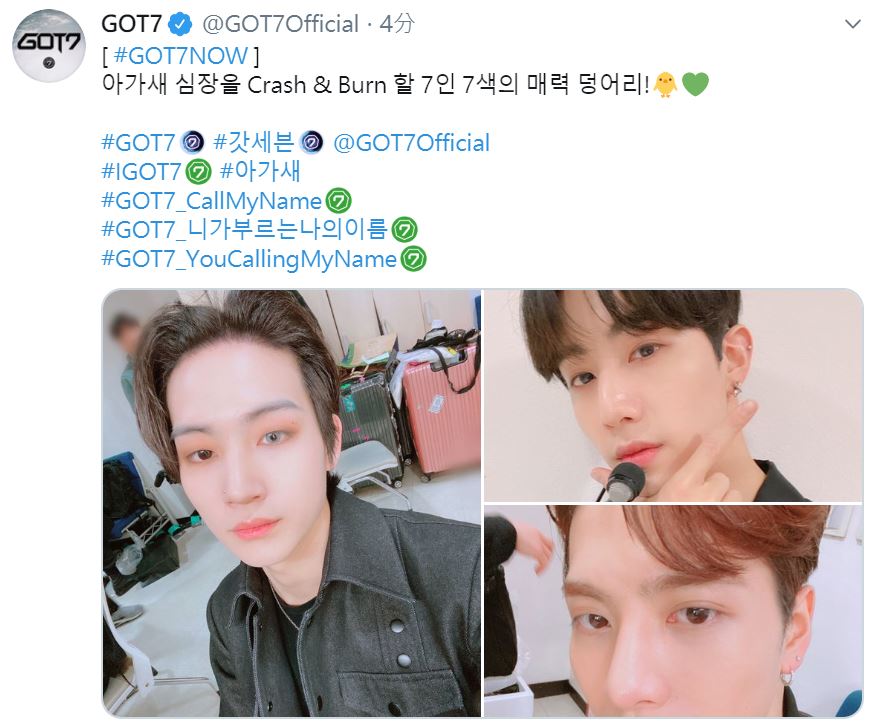This screenshot has width=884, height=726.
Task: View the top right photo with microphone
Action: pos(673,395)
